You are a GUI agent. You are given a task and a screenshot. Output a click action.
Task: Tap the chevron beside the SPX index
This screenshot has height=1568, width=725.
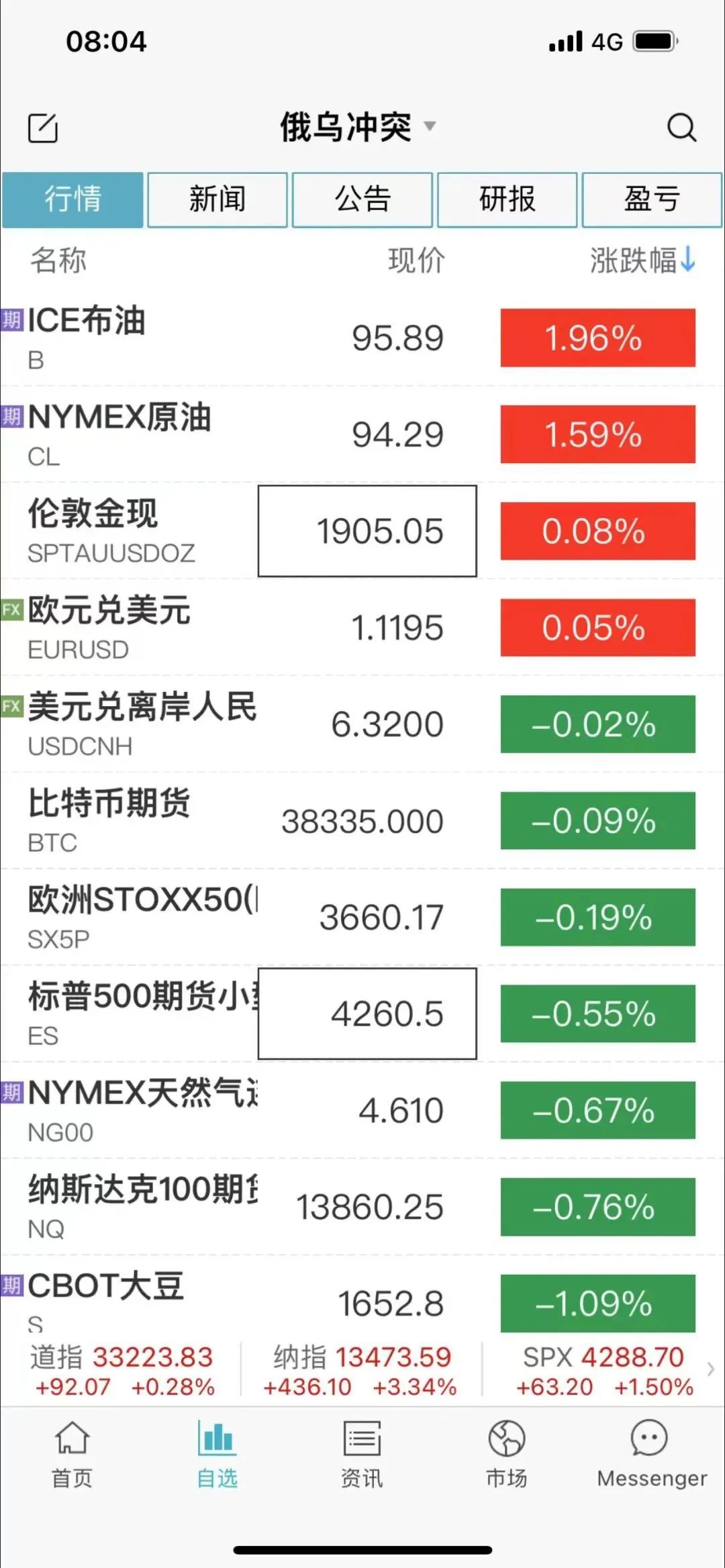pos(711,1369)
